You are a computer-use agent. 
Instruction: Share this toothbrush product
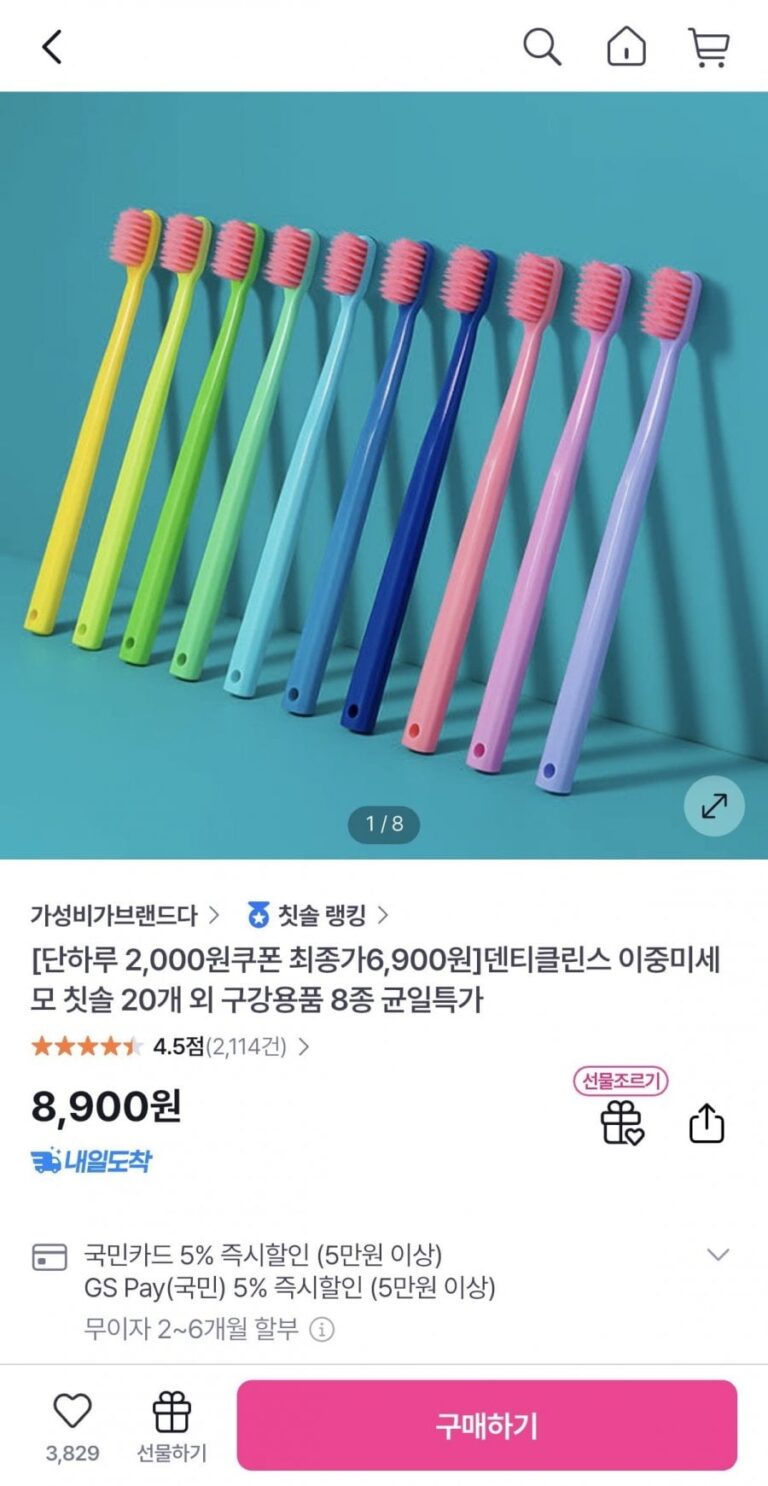[706, 1123]
